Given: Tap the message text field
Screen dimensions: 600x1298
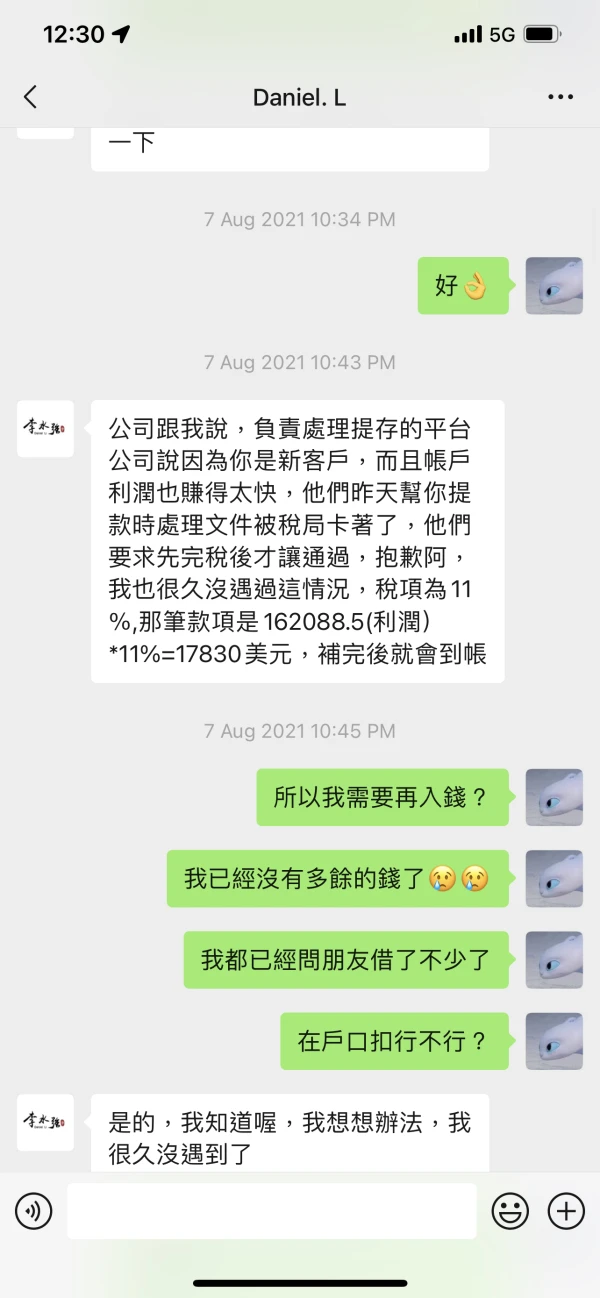Looking at the screenshot, I should pos(272,1212).
